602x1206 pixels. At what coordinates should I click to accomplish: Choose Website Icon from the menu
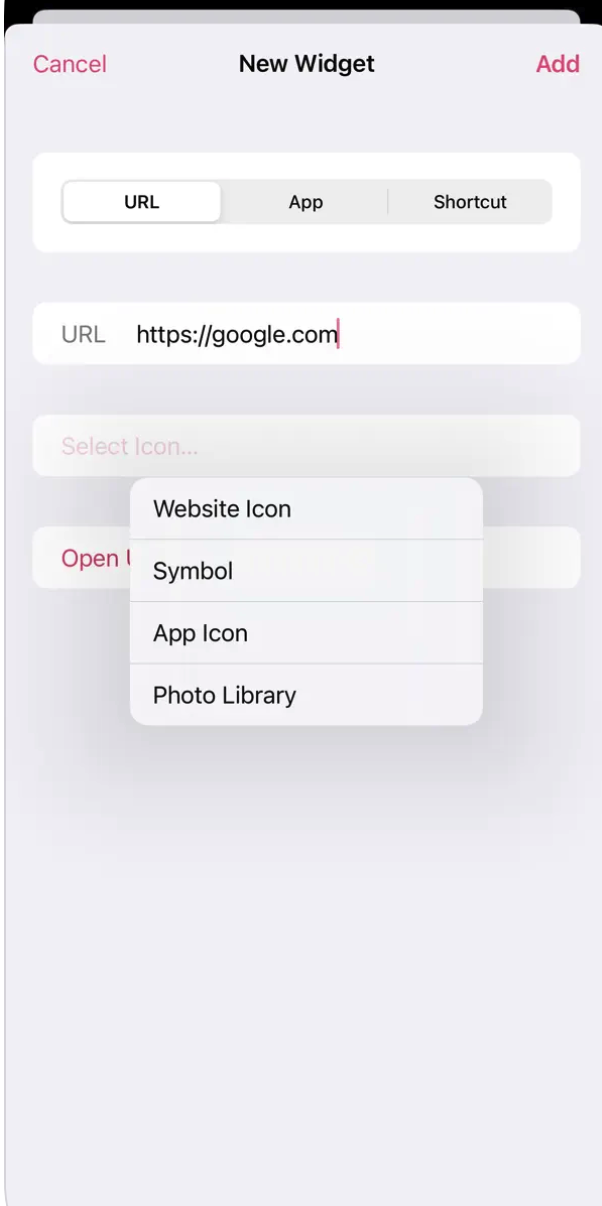pos(306,509)
